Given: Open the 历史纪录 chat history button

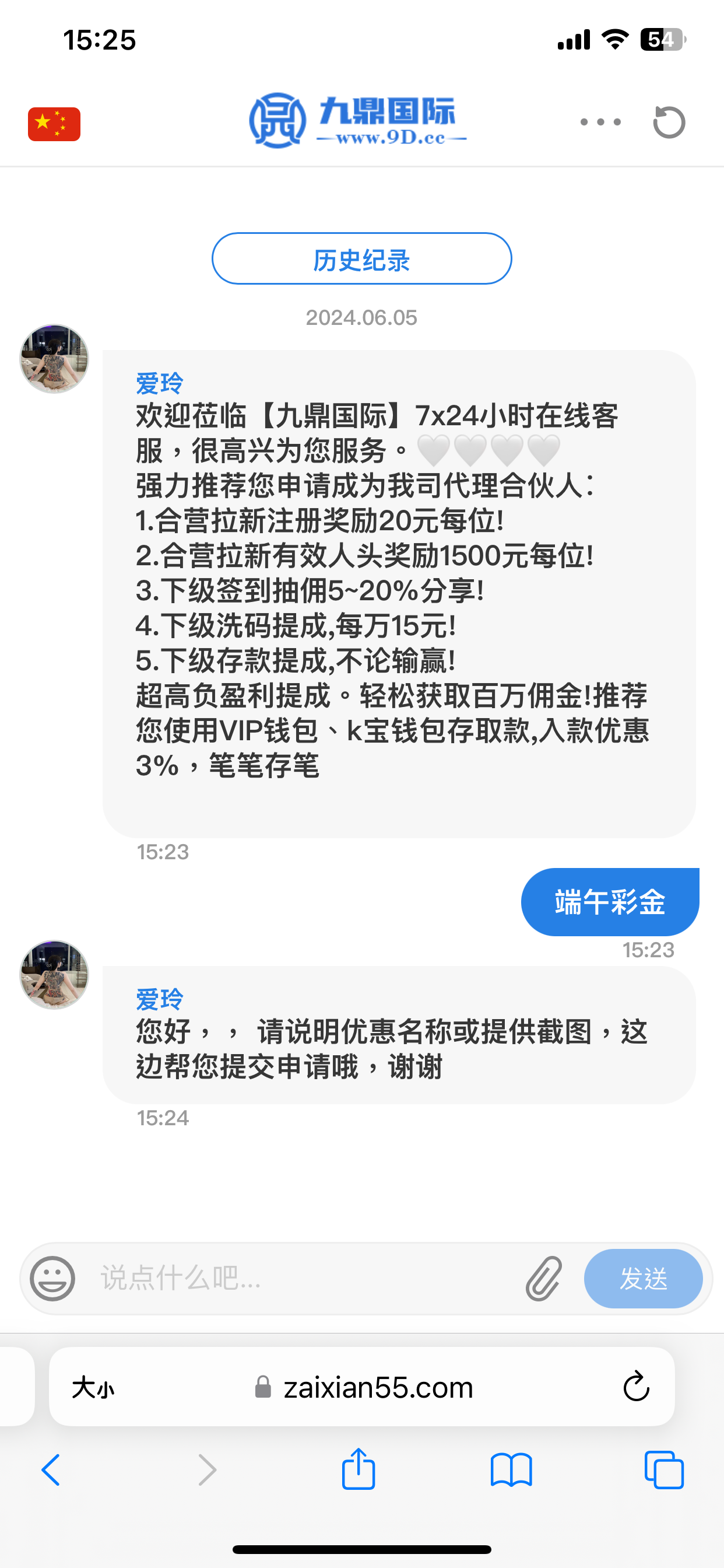Looking at the screenshot, I should [361, 258].
